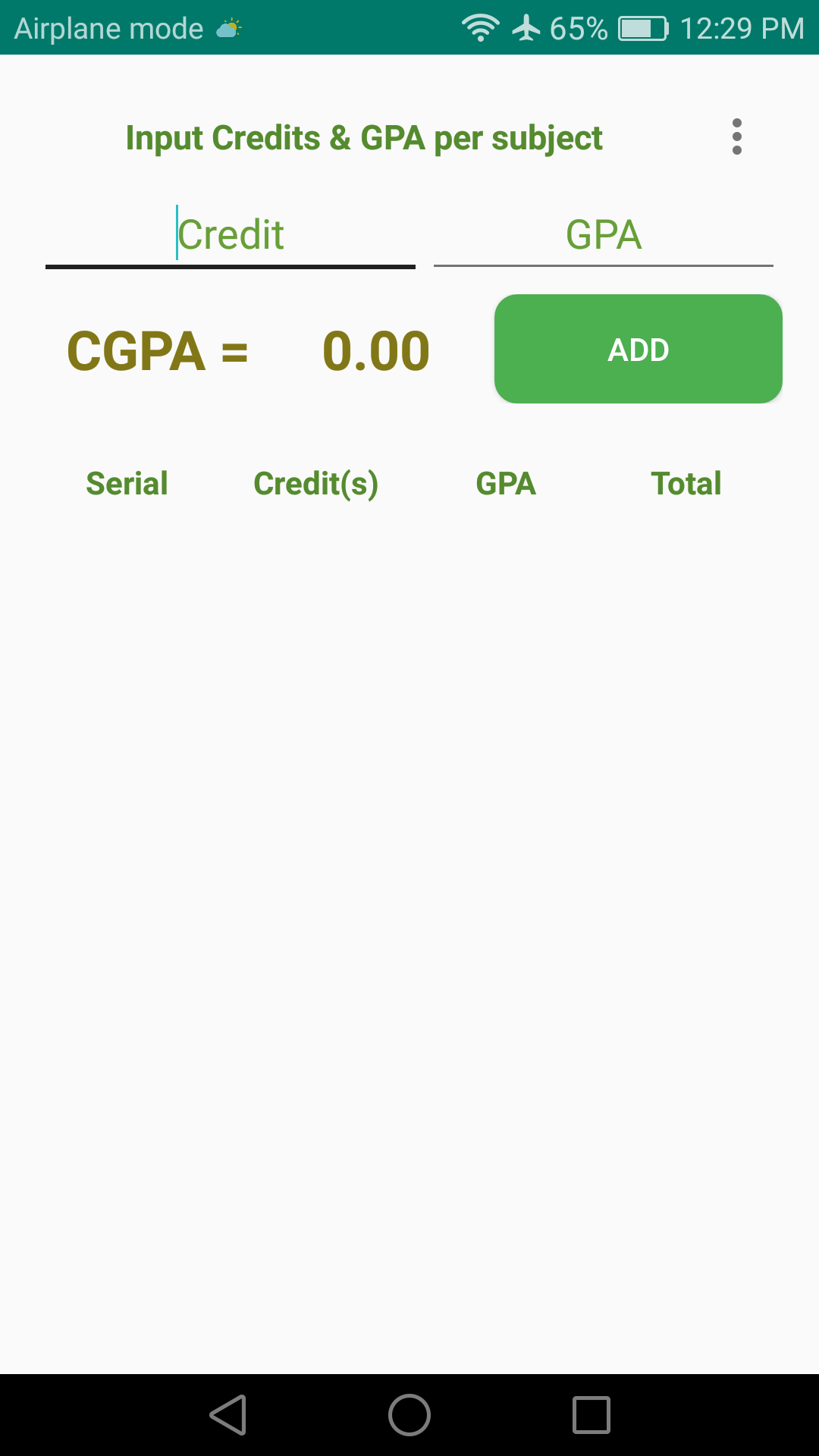Open the three-dot overflow menu
Screen dimensions: 819x1456
coord(736,137)
